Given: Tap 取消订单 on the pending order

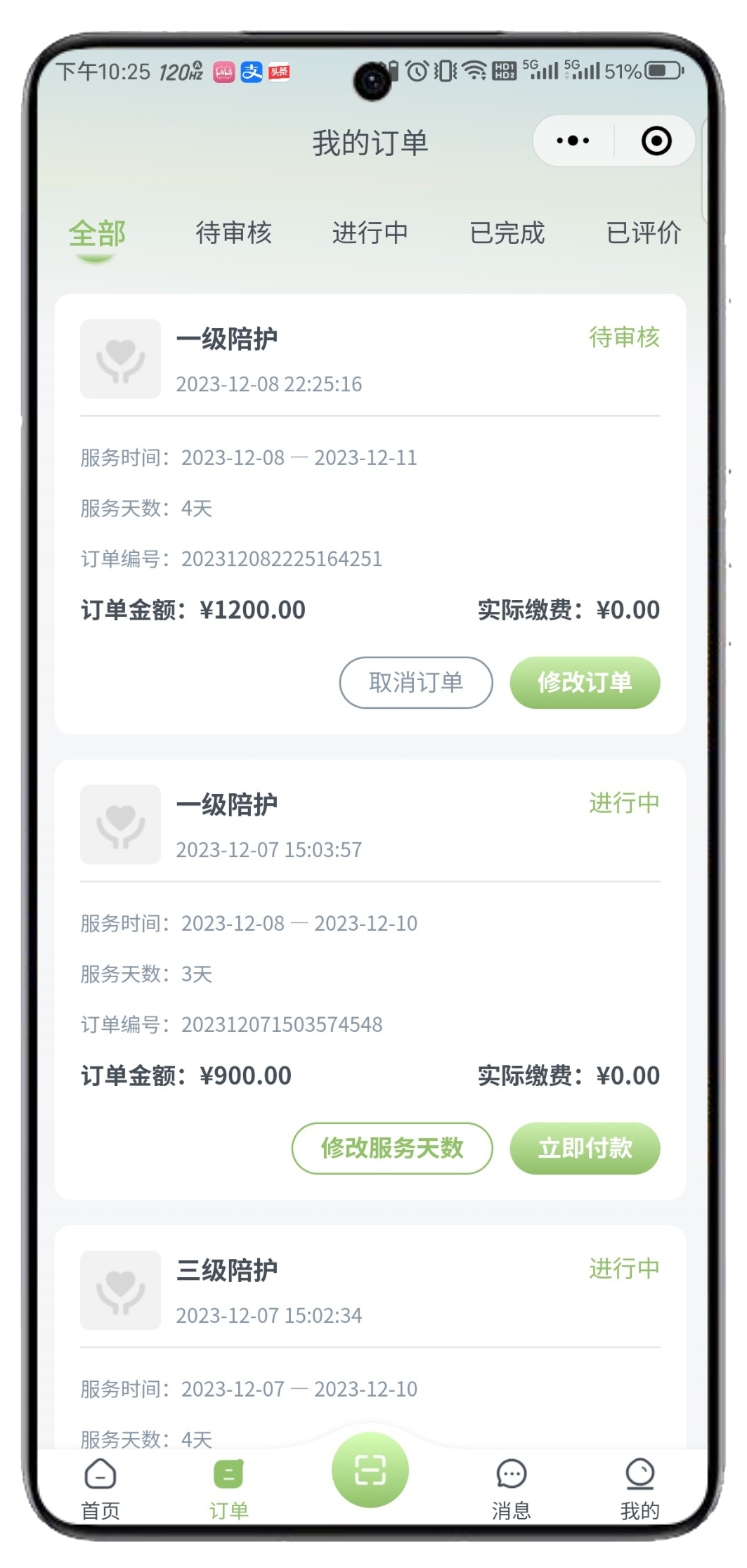Looking at the screenshot, I should click(416, 682).
